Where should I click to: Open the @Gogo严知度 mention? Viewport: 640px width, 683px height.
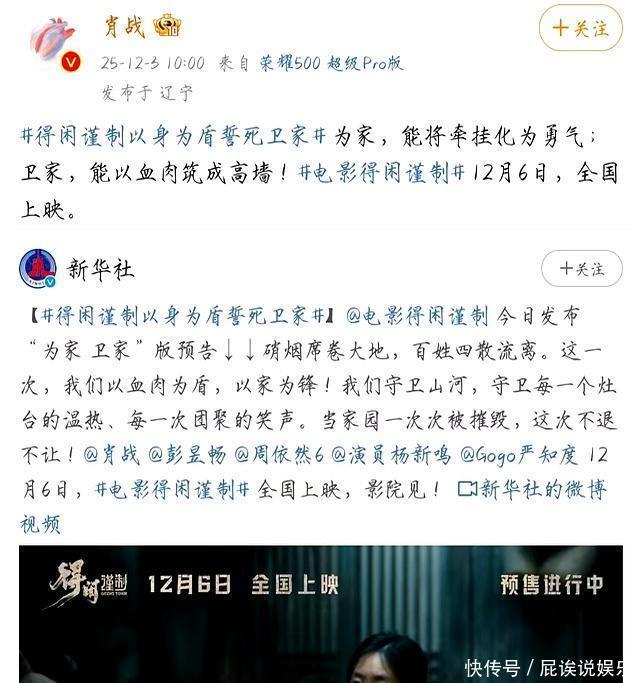click(519, 454)
